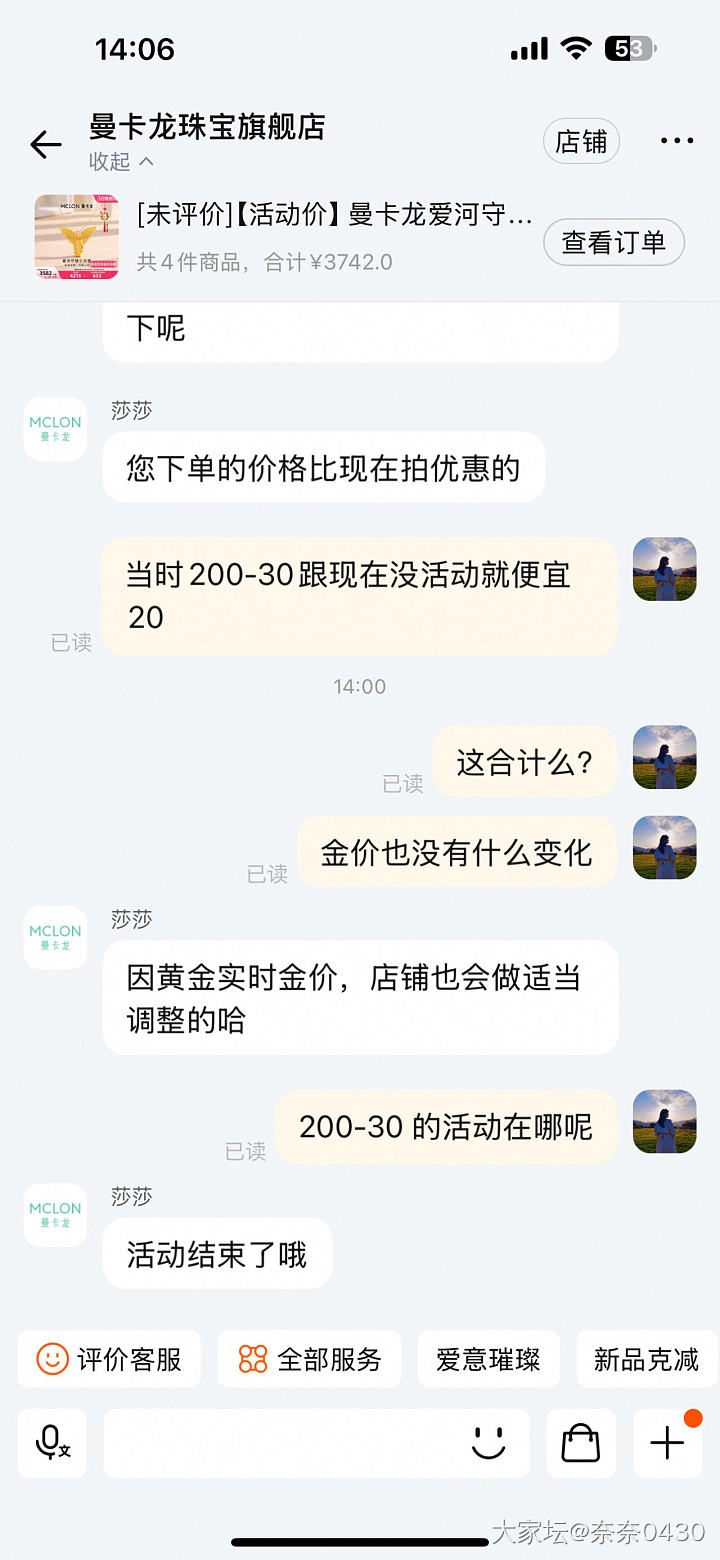Open the three-dot overflow menu
The height and width of the screenshot is (1560, 720).
[x=676, y=142]
